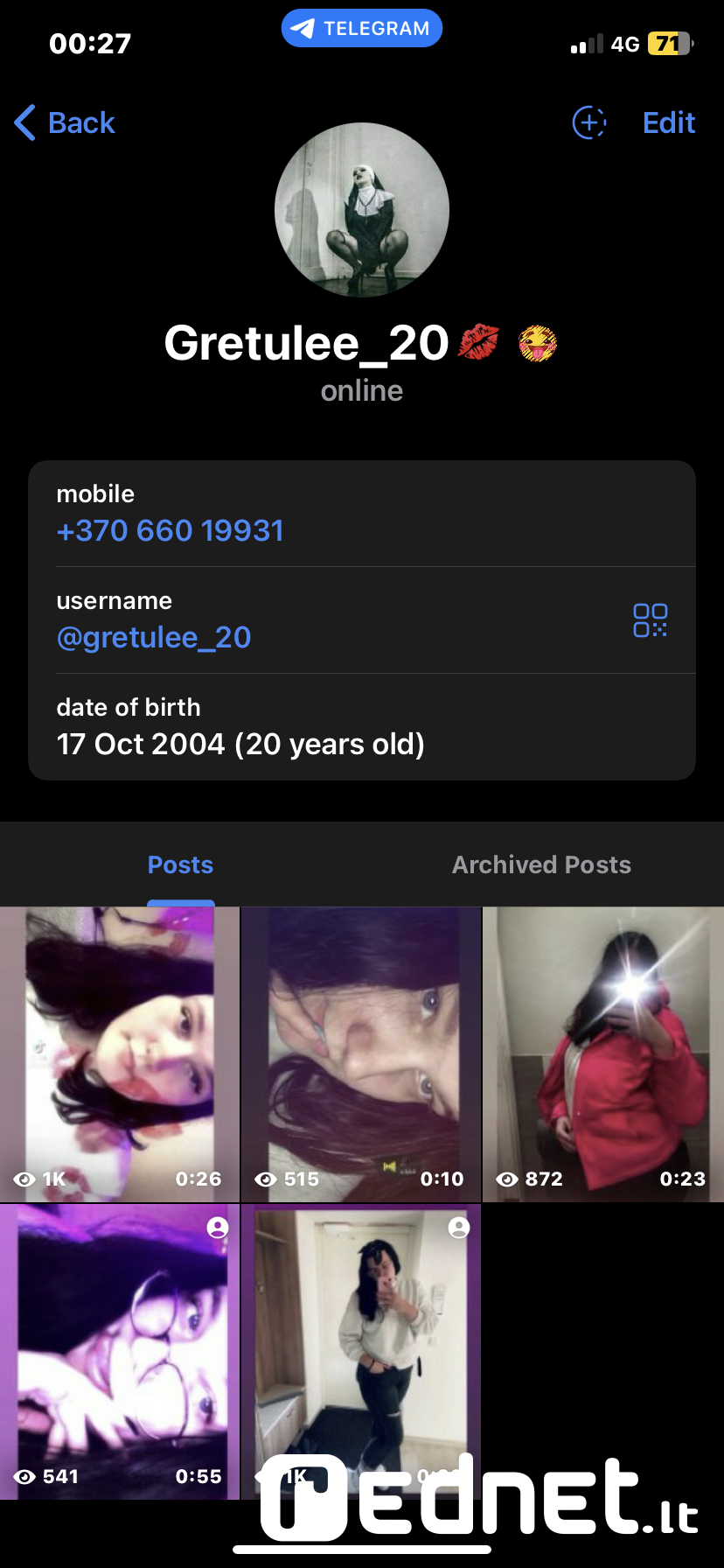
Task: Tap the @gretulee_20 username
Action: [154, 638]
